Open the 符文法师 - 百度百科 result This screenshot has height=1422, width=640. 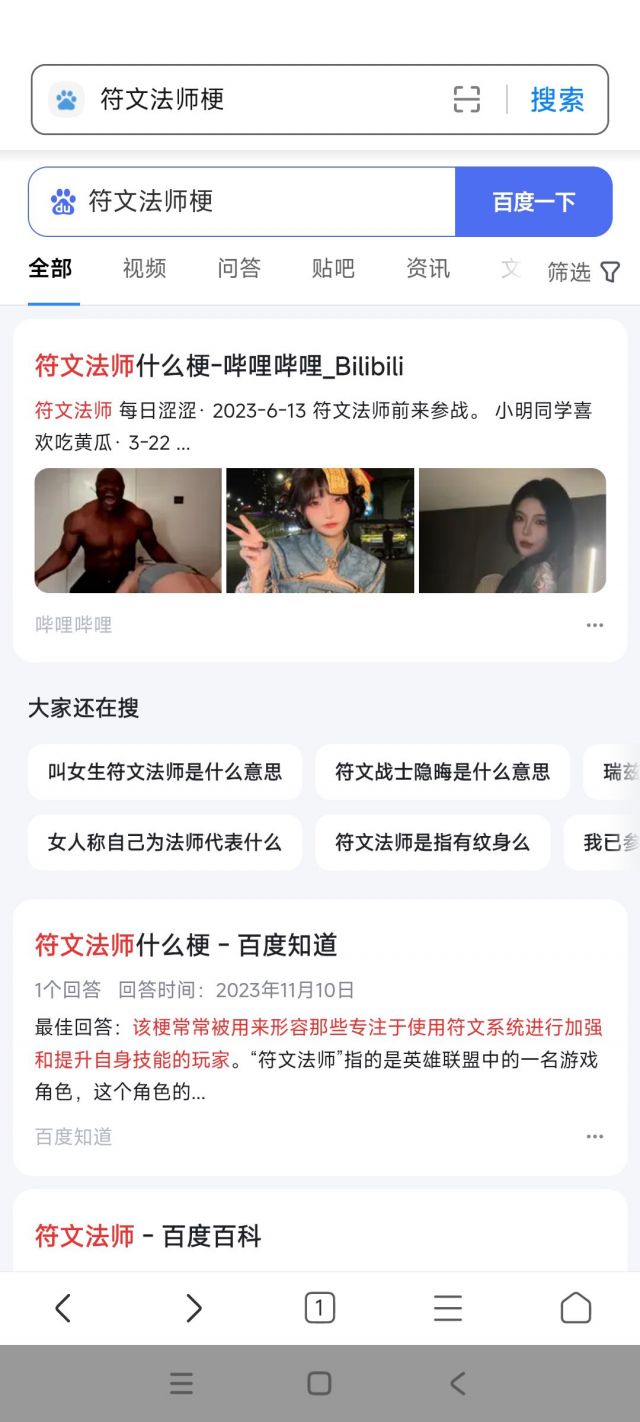pos(148,1236)
